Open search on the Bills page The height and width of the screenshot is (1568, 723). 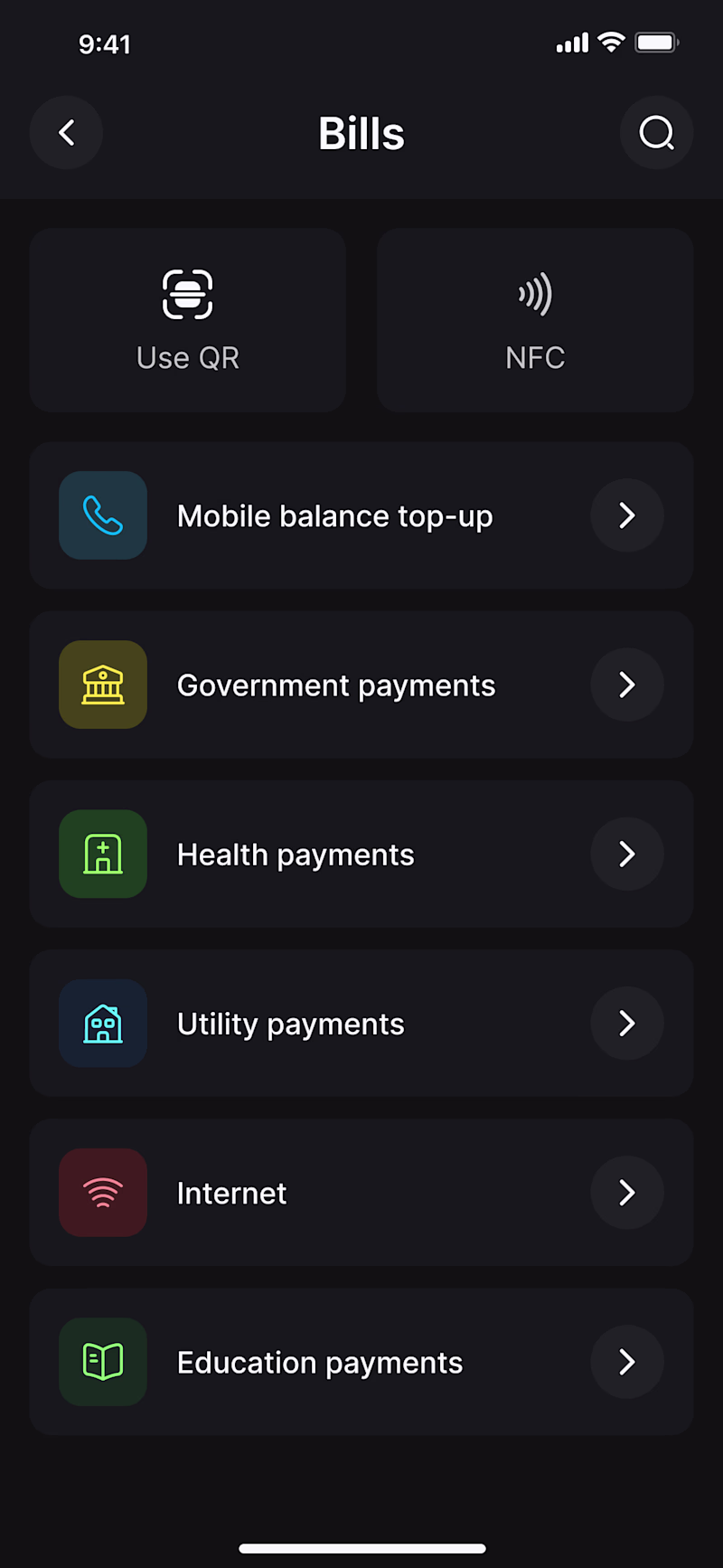tap(656, 133)
